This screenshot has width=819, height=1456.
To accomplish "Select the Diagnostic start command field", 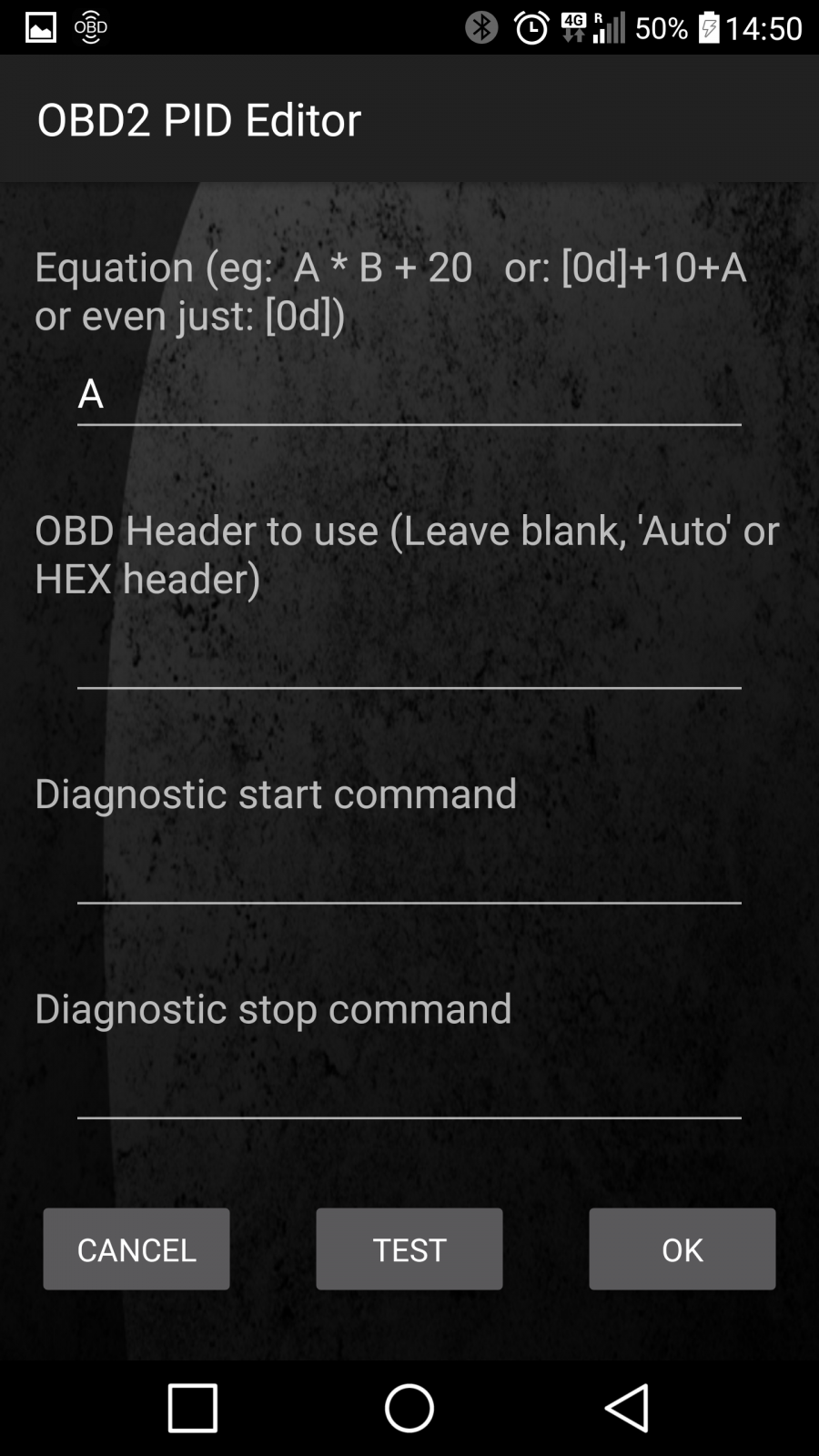I will click(x=409, y=873).
